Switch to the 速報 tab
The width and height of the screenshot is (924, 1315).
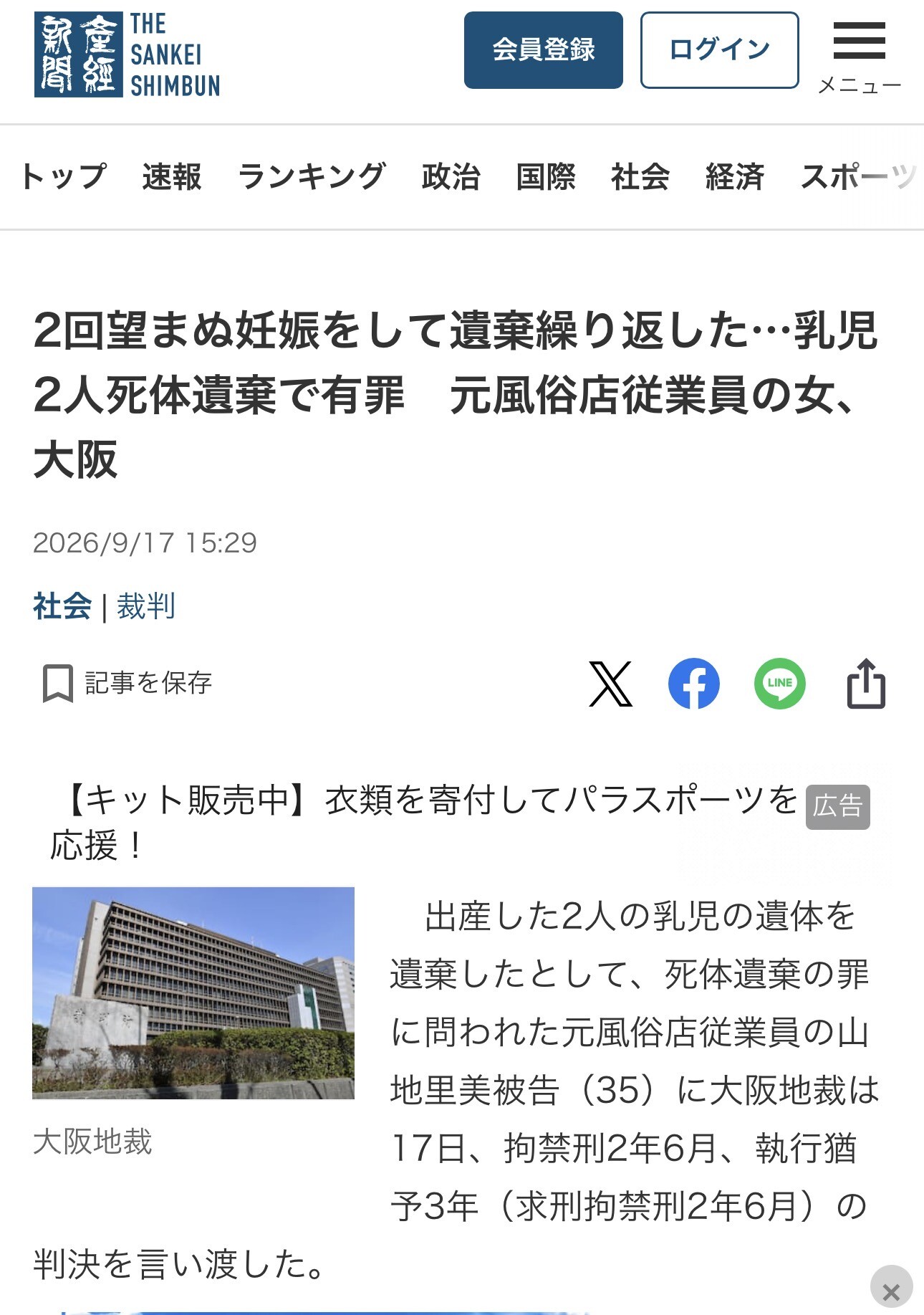click(x=172, y=176)
